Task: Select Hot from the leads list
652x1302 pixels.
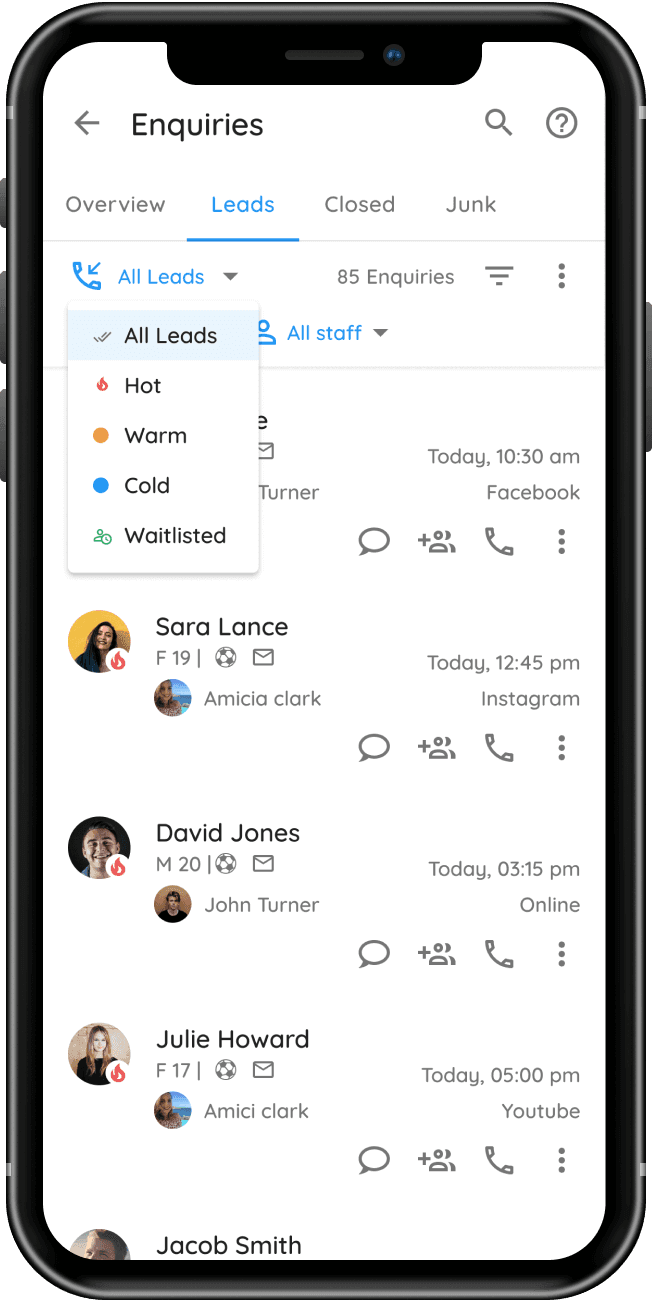Action: [x=142, y=386]
